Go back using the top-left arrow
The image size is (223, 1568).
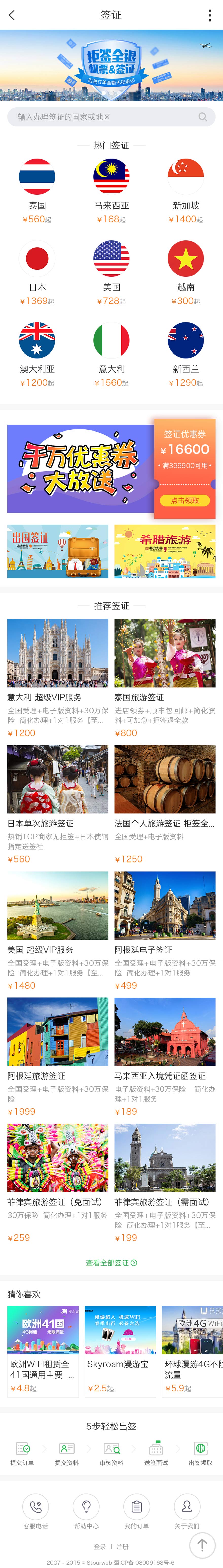click(x=12, y=15)
